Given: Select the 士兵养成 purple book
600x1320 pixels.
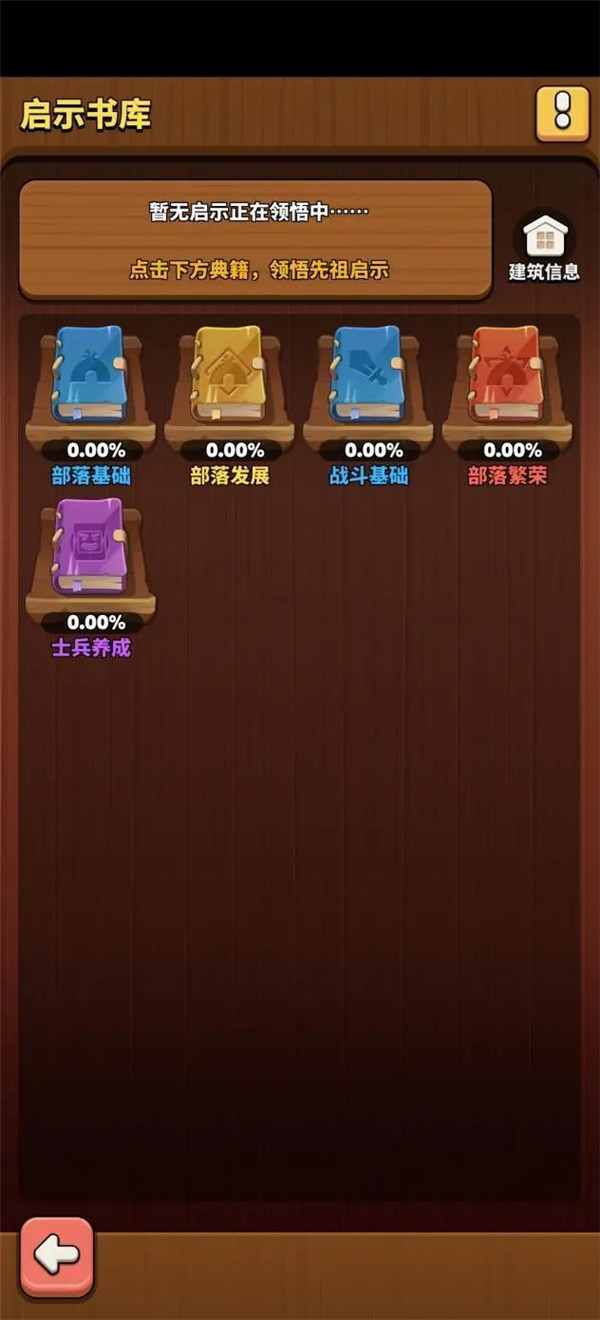Looking at the screenshot, I should coord(90,547).
